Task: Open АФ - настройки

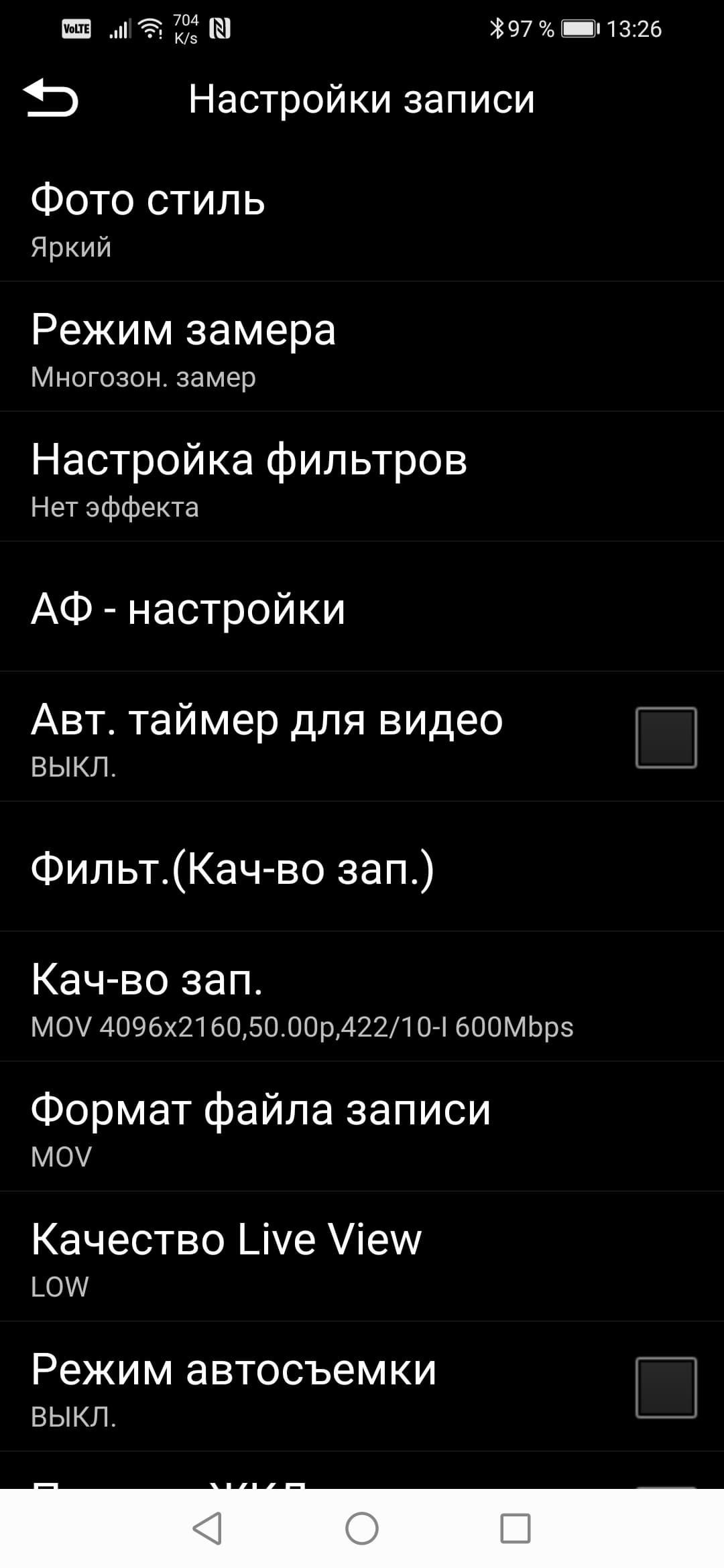Action: (362, 608)
